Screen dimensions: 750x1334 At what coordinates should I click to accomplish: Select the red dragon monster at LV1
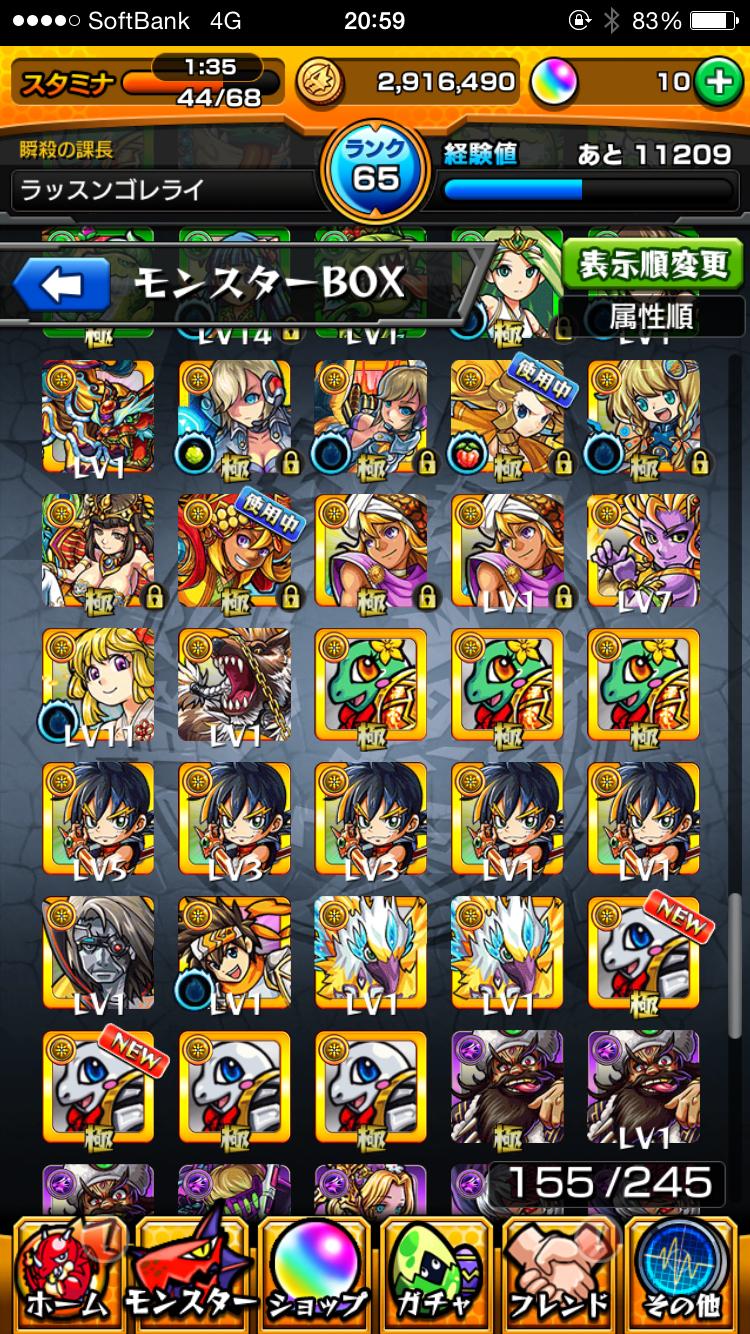point(98,418)
